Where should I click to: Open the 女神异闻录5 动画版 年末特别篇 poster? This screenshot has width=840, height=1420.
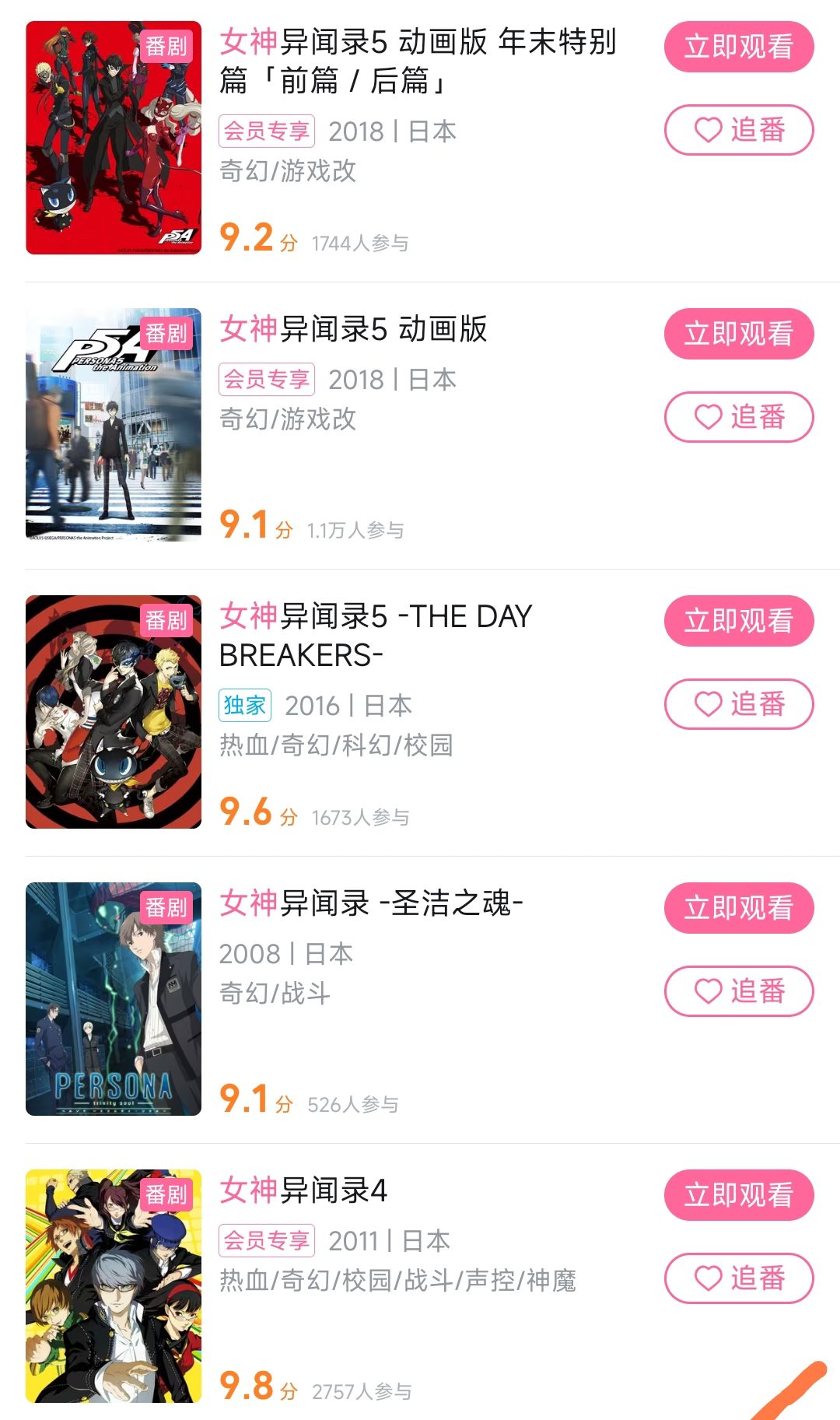pos(114,138)
